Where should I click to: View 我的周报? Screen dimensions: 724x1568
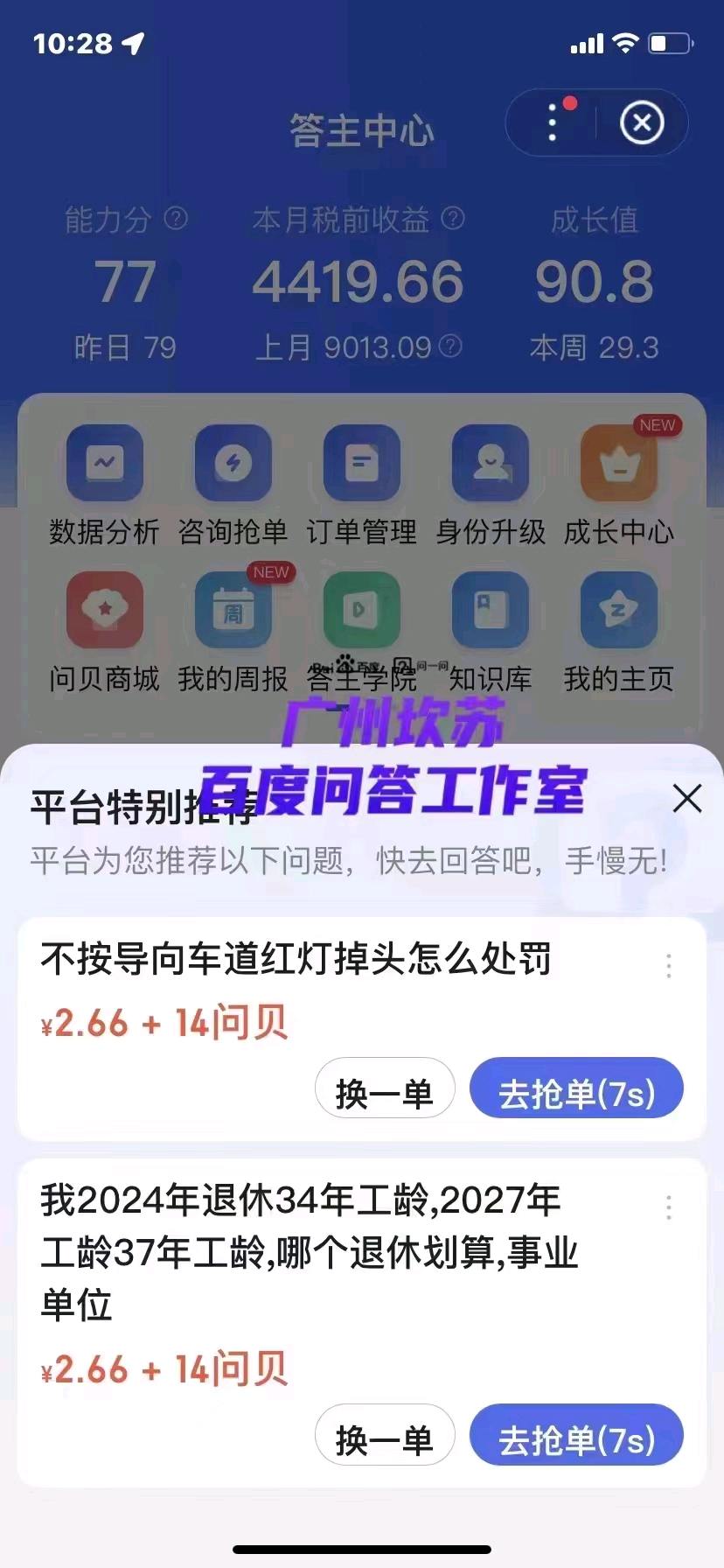(233, 611)
